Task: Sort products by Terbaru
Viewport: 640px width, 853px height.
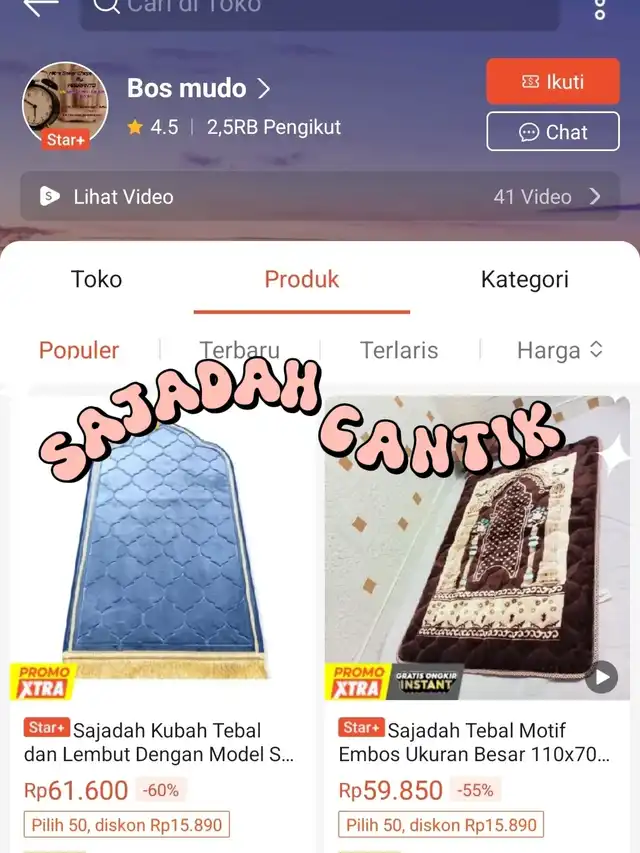Action: [x=239, y=350]
